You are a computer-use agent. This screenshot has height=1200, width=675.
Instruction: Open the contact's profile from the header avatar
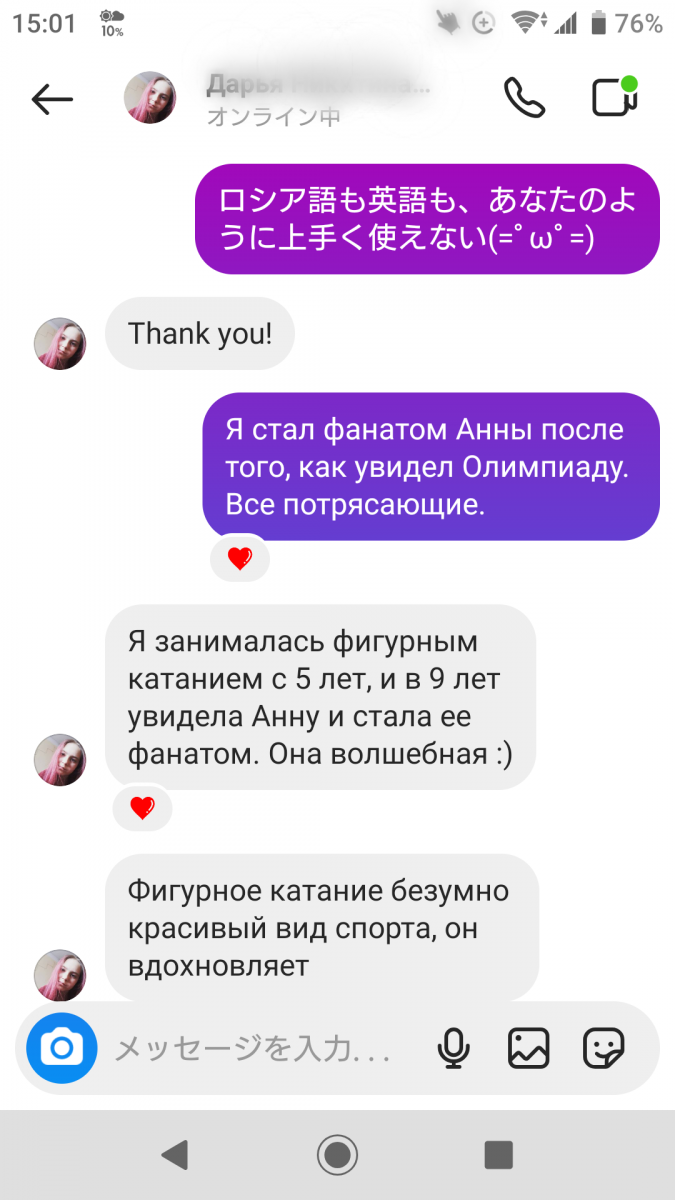[x=150, y=98]
